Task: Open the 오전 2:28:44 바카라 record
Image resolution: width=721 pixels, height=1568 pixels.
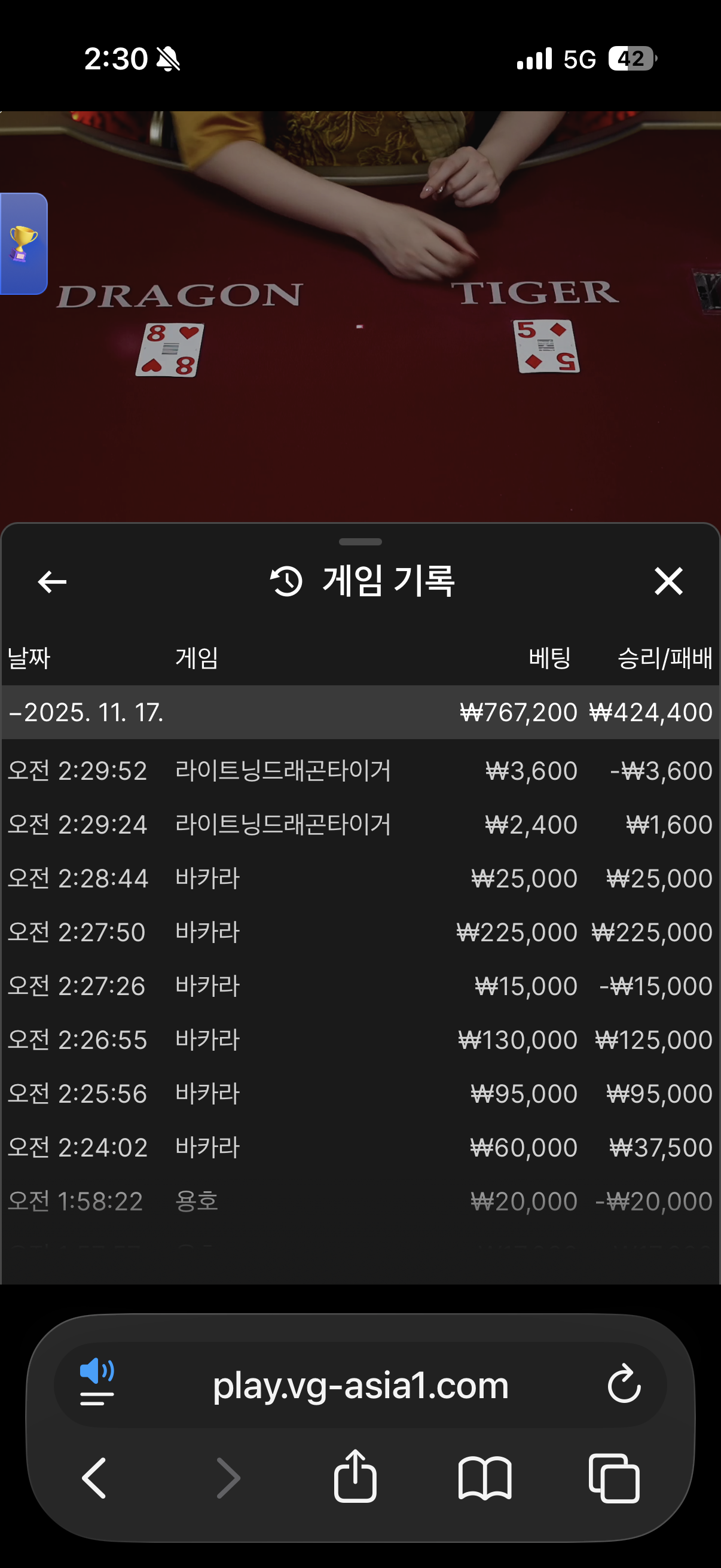Action: pyautogui.click(x=359, y=878)
